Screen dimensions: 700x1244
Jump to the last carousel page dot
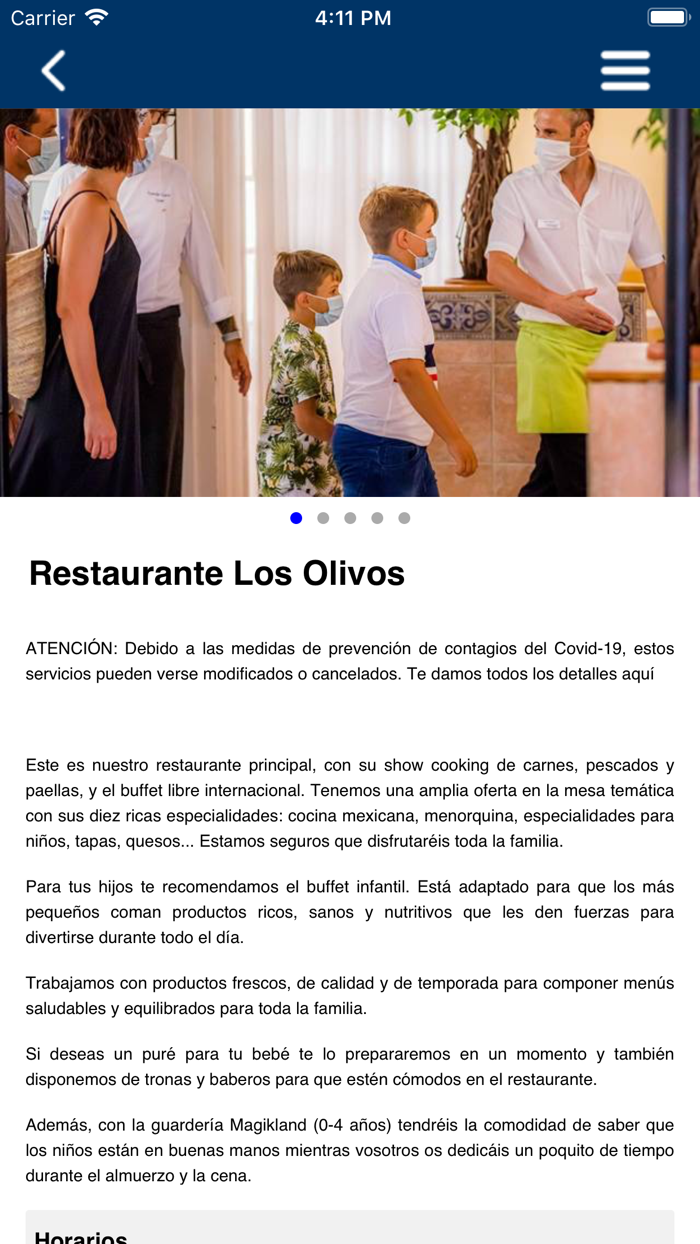pos(404,518)
